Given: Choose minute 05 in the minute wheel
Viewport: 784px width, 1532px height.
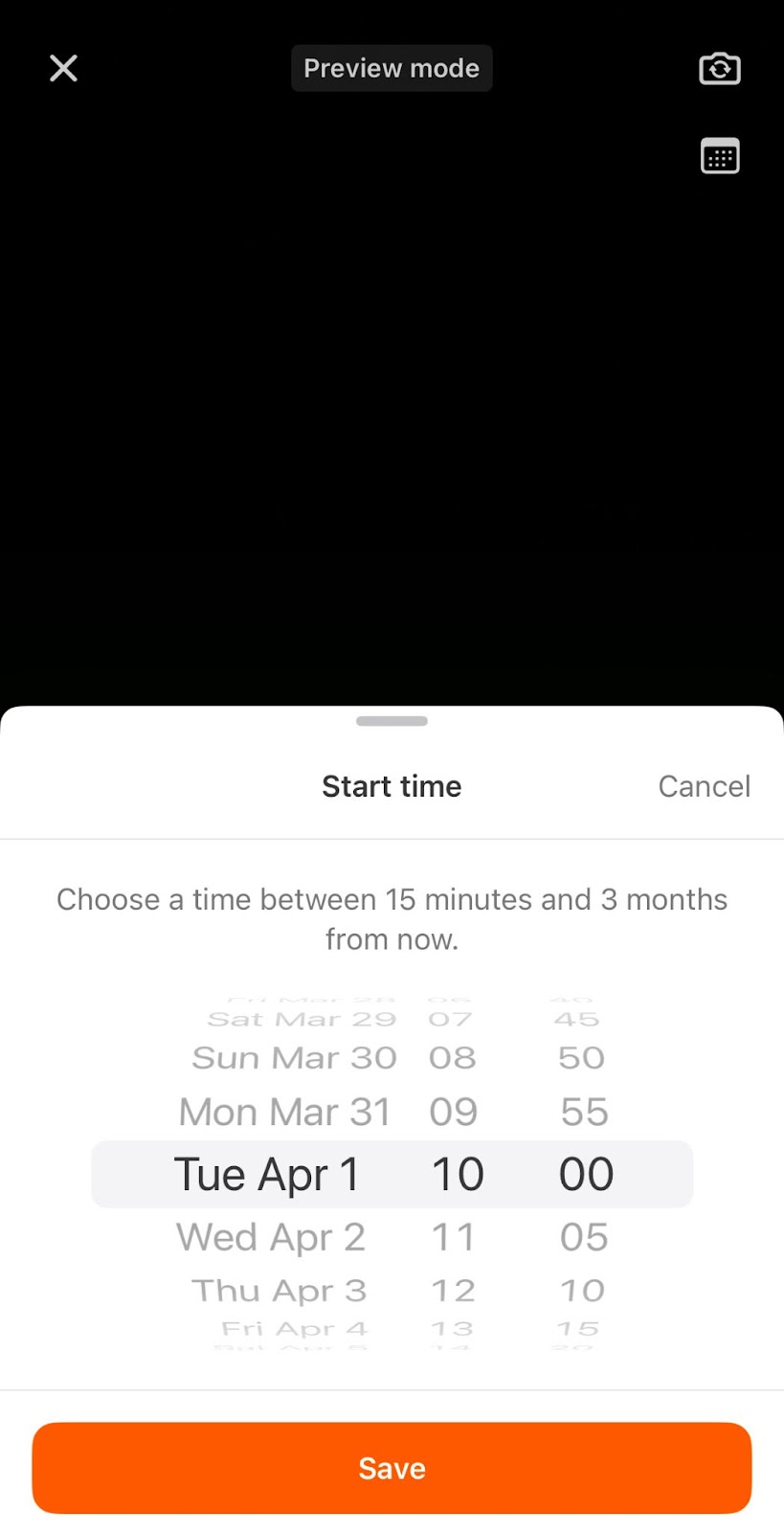Looking at the screenshot, I should tap(584, 1237).
